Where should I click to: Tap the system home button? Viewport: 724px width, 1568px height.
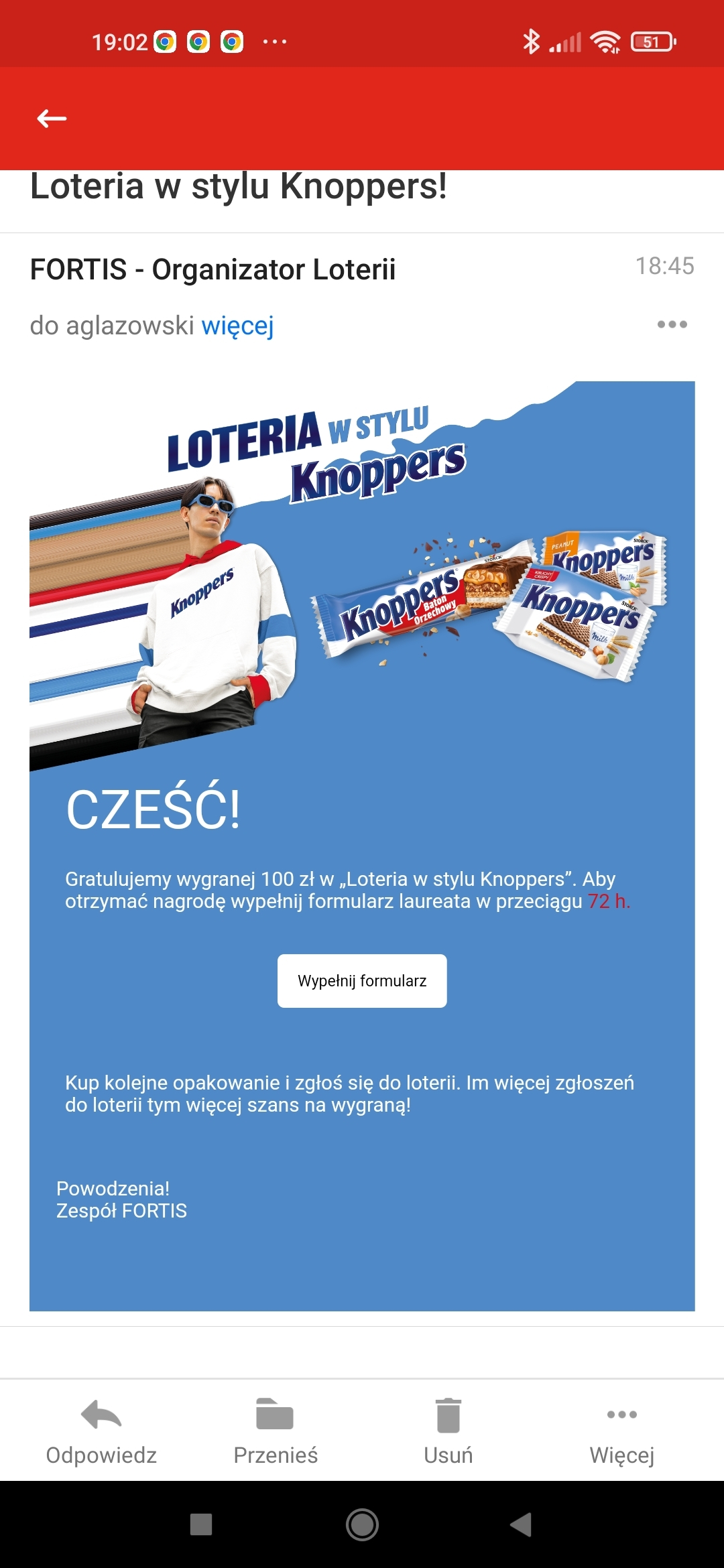click(x=362, y=1524)
